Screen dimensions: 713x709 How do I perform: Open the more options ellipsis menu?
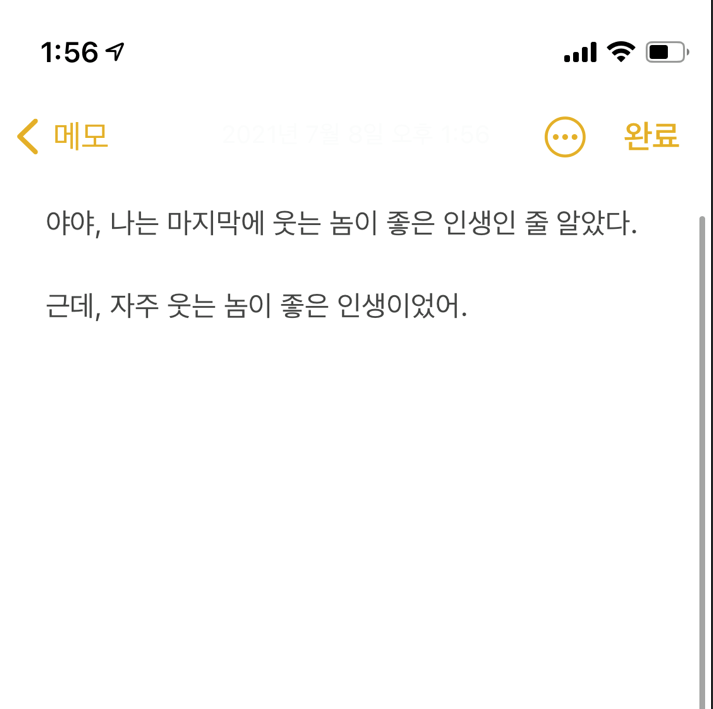(565, 137)
